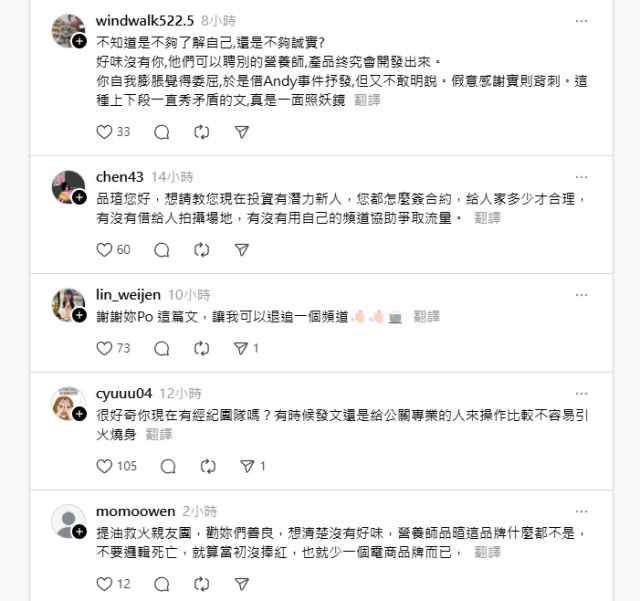Image resolution: width=640 pixels, height=601 pixels.
Task: Like cyuuu04's comment
Action: pos(105,466)
